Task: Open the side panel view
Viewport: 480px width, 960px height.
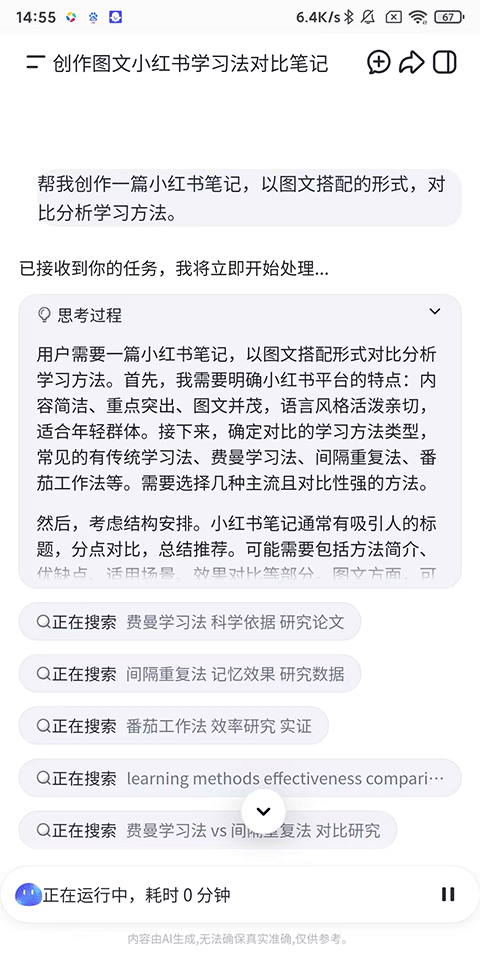Action: [x=445, y=62]
